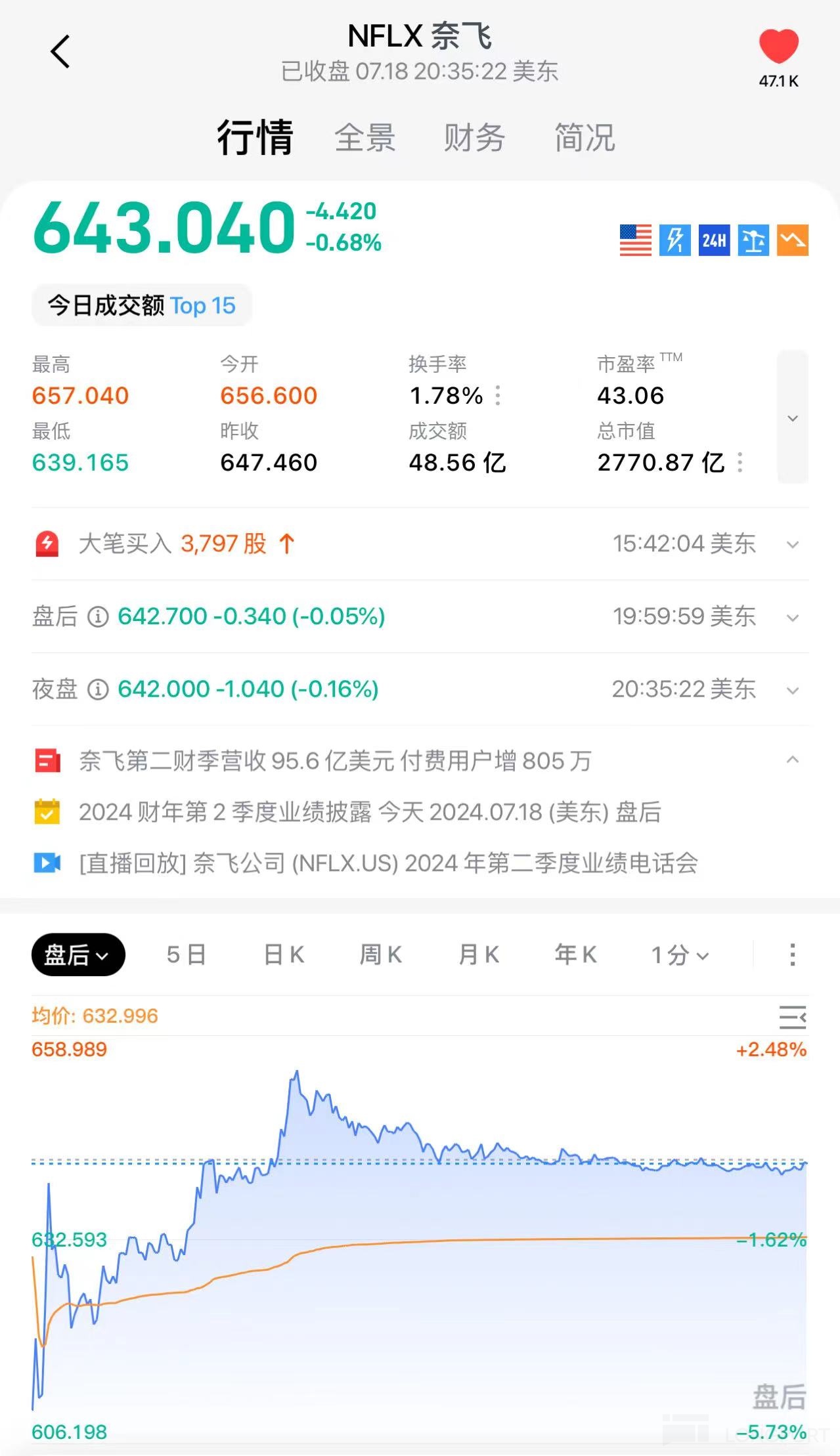Image resolution: width=840 pixels, height=1456 pixels.
Task: Expand the quote stats panel chevron
Action: [793, 418]
